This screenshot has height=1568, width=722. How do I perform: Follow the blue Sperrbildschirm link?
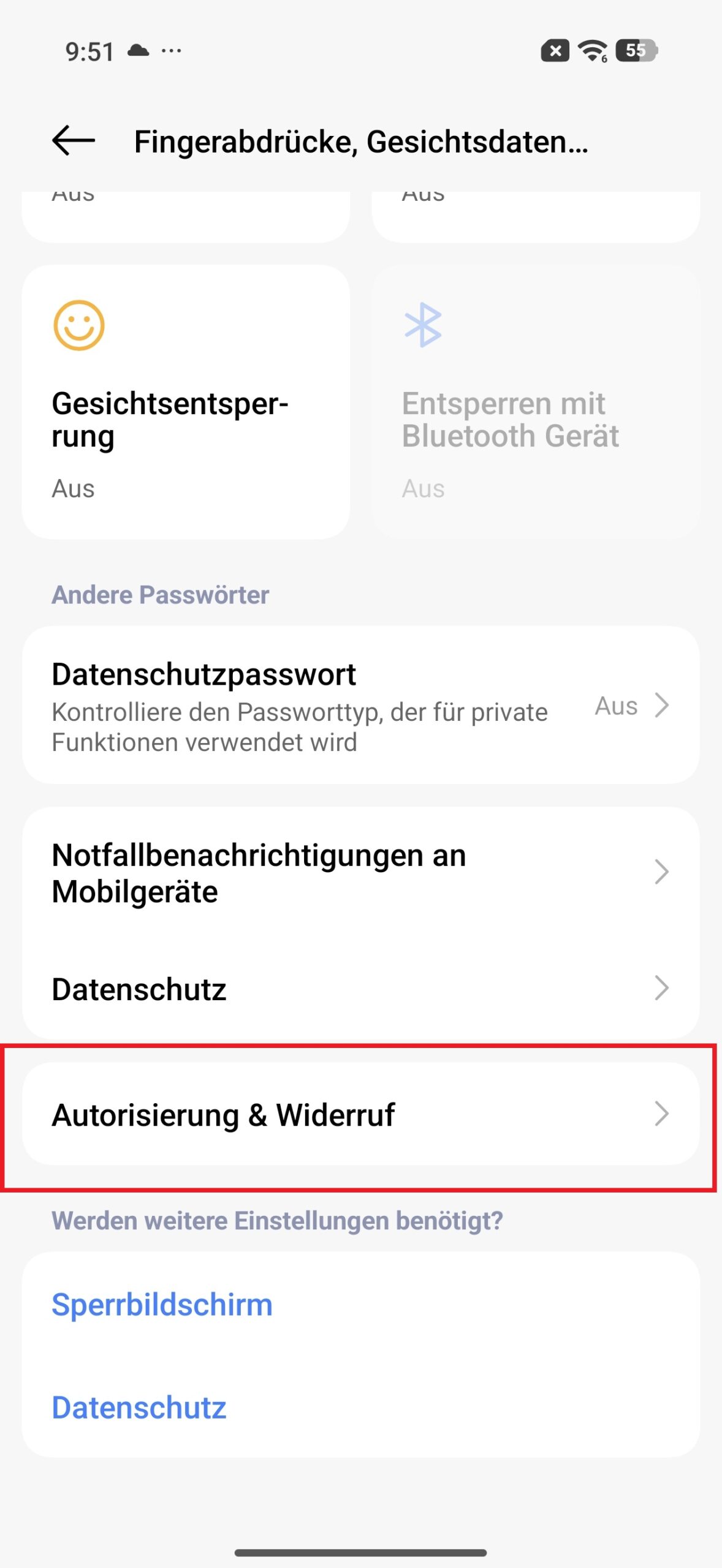click(162, 1304)
